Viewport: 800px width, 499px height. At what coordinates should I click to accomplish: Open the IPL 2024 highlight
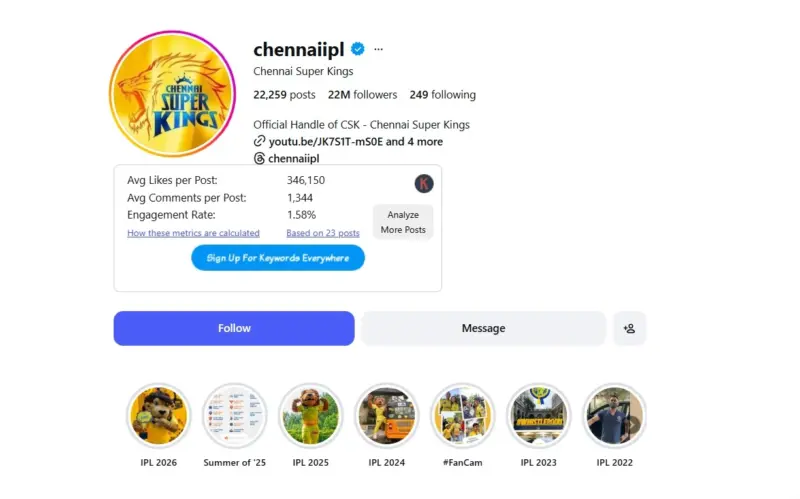click(x=386, y=416)
